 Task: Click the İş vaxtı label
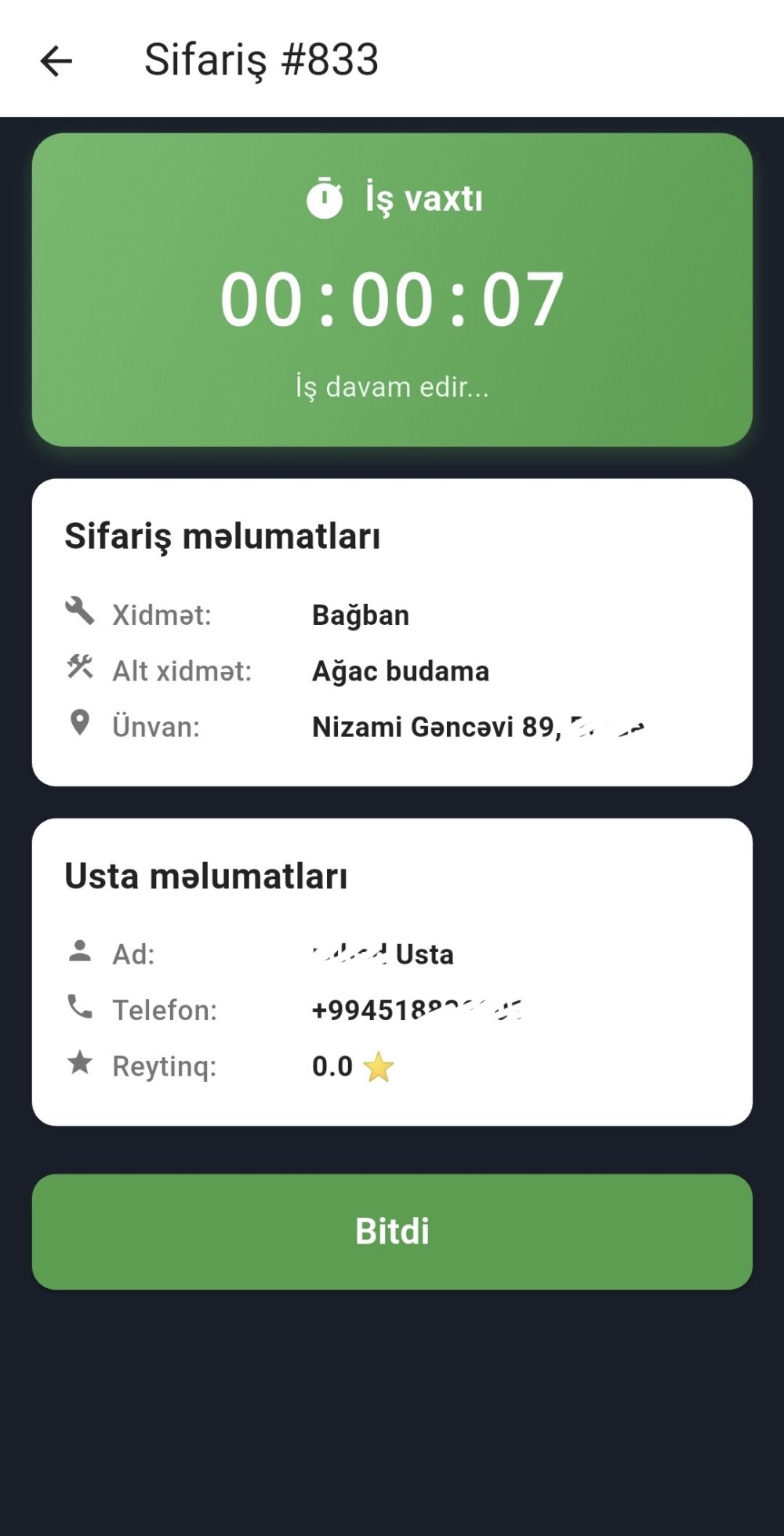tap(424, 198)
